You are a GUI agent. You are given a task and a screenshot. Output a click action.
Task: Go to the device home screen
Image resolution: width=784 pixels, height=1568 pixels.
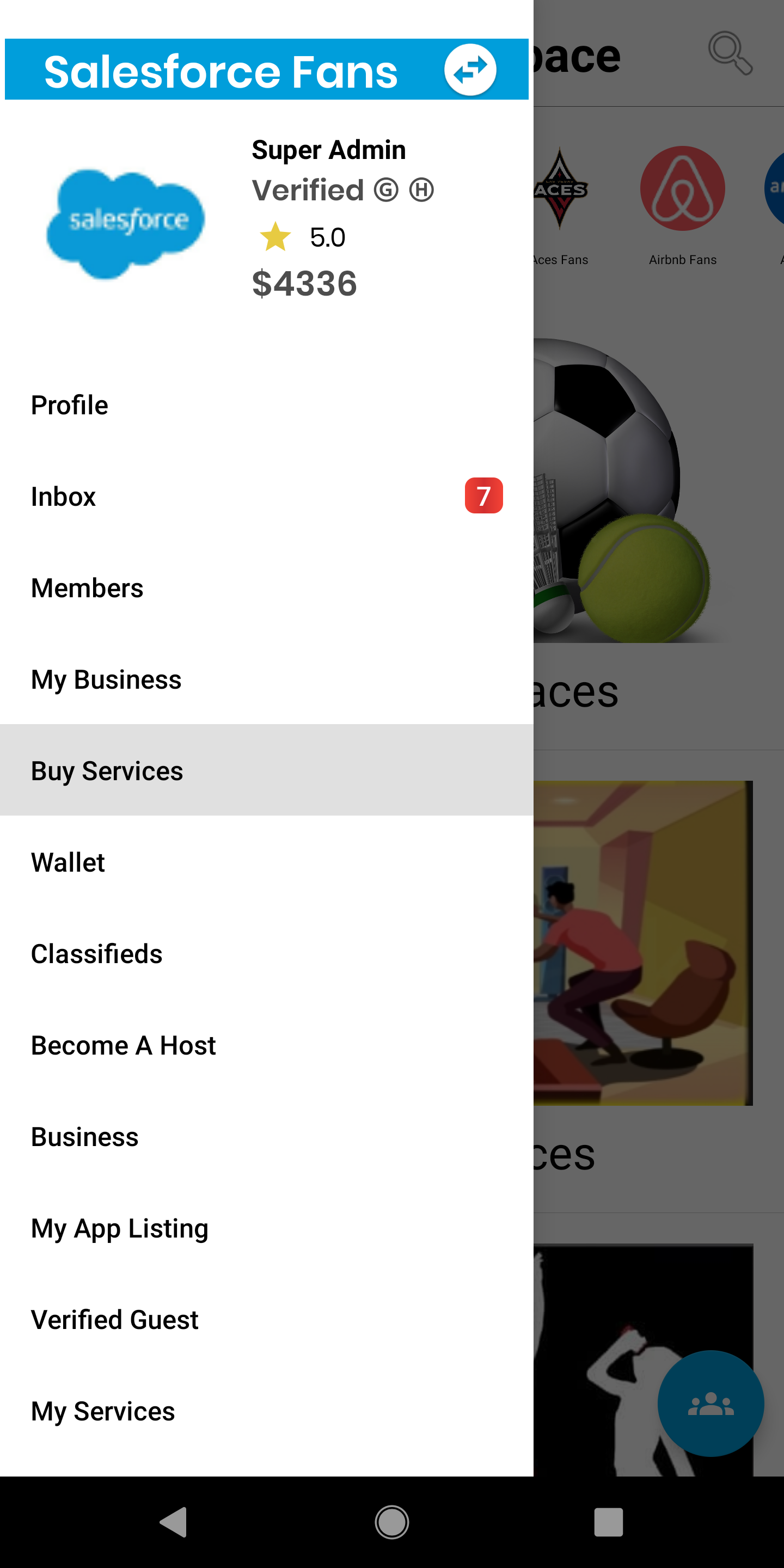pyautogui.click(x=391, y=1522)
